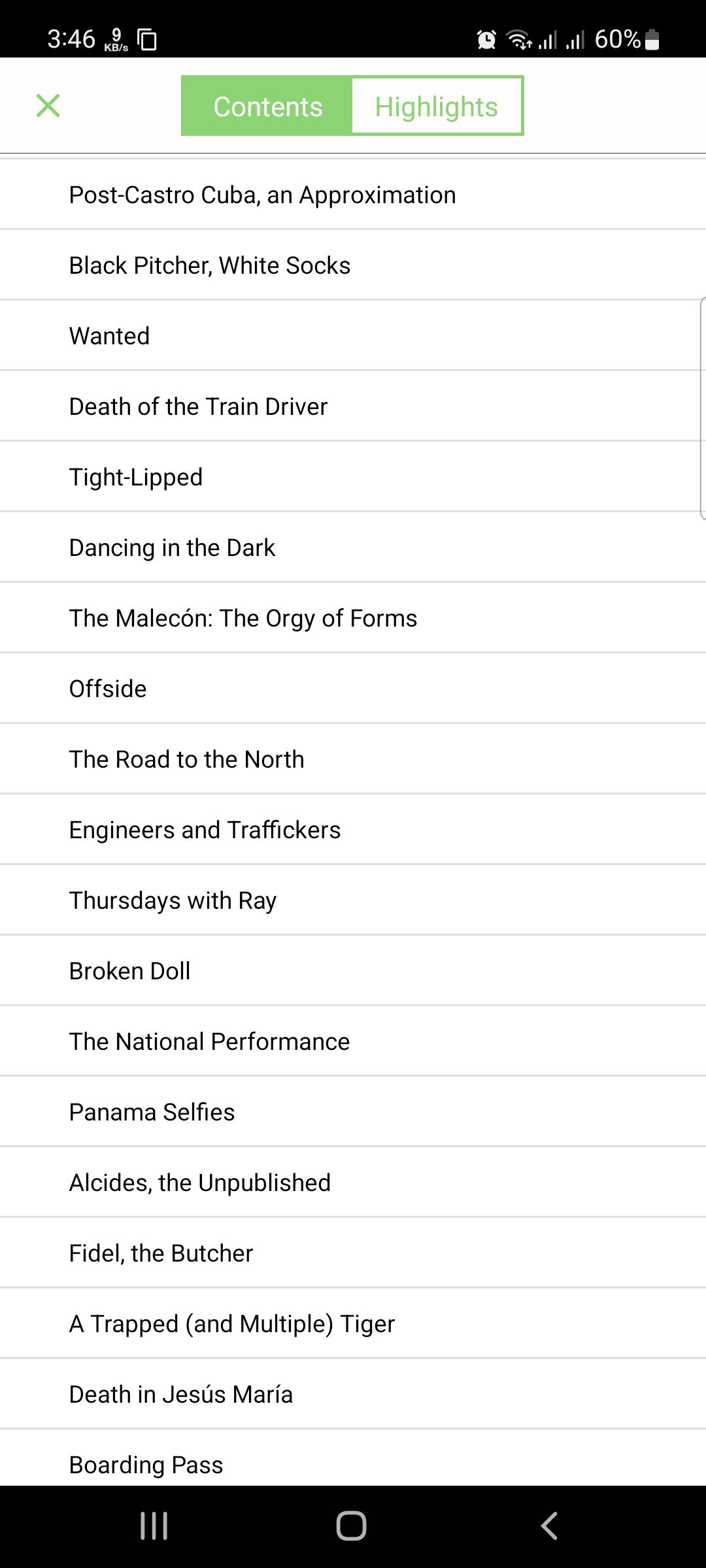Go to Engineers and Traffickers
The height and width of the screenshot is (1568, 706).
(353, 830)
